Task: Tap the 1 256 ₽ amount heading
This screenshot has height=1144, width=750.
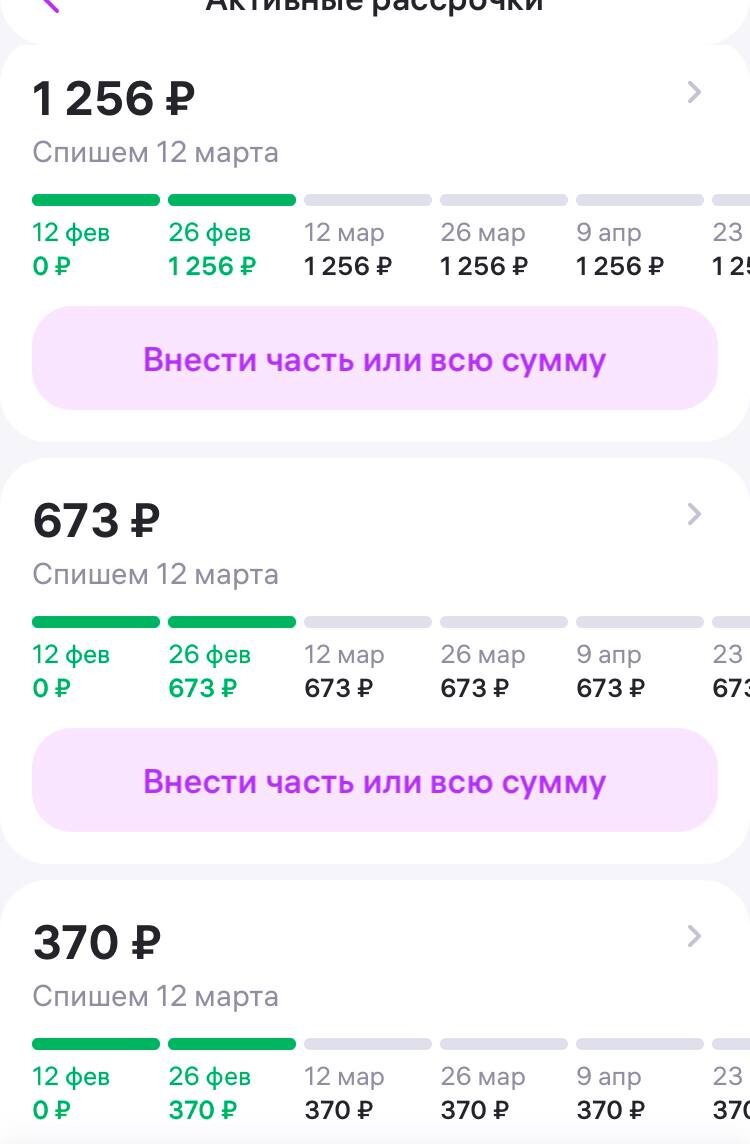Action: click(x=110, y=97)
